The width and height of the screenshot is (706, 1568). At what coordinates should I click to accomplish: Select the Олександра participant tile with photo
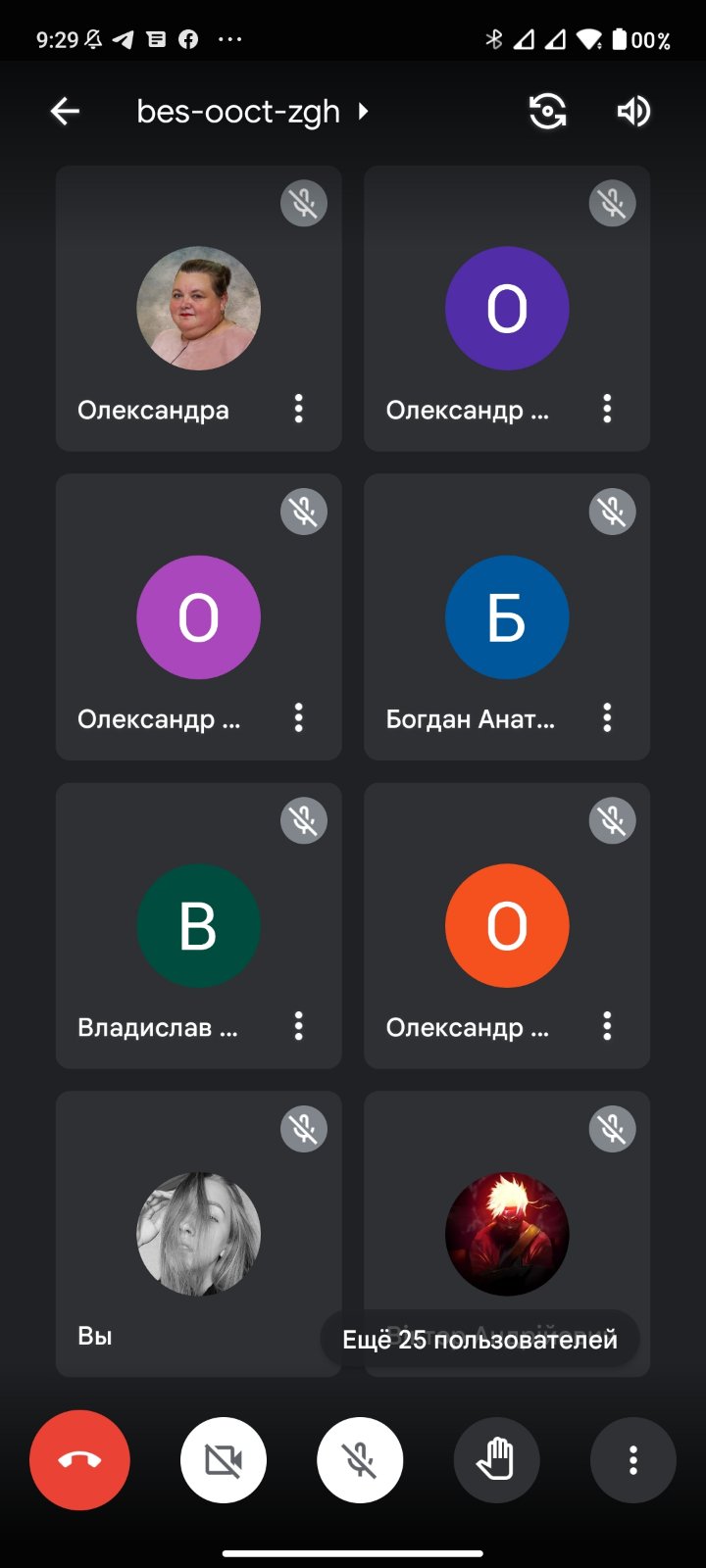pos(199,309)
